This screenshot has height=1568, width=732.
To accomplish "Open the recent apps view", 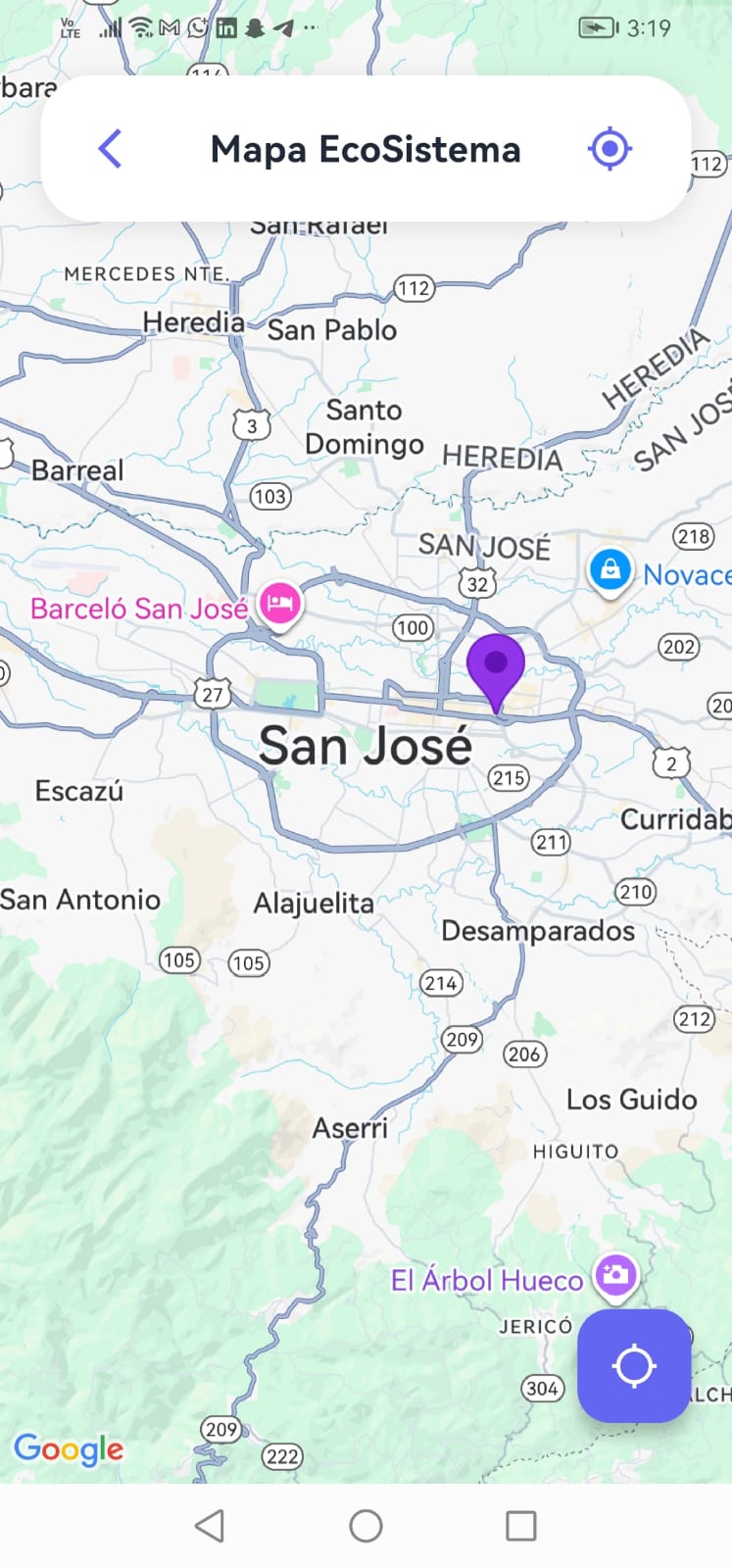I will 520,1525.
